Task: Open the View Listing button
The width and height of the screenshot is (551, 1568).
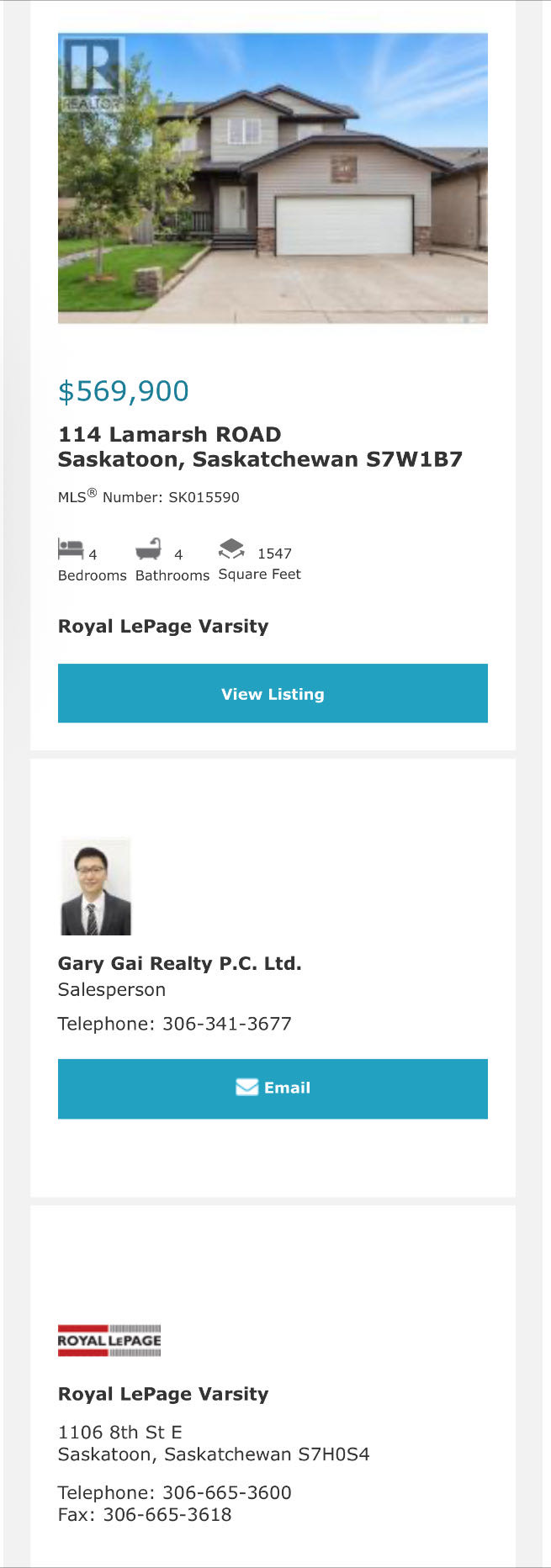Action: pos(273,693)
